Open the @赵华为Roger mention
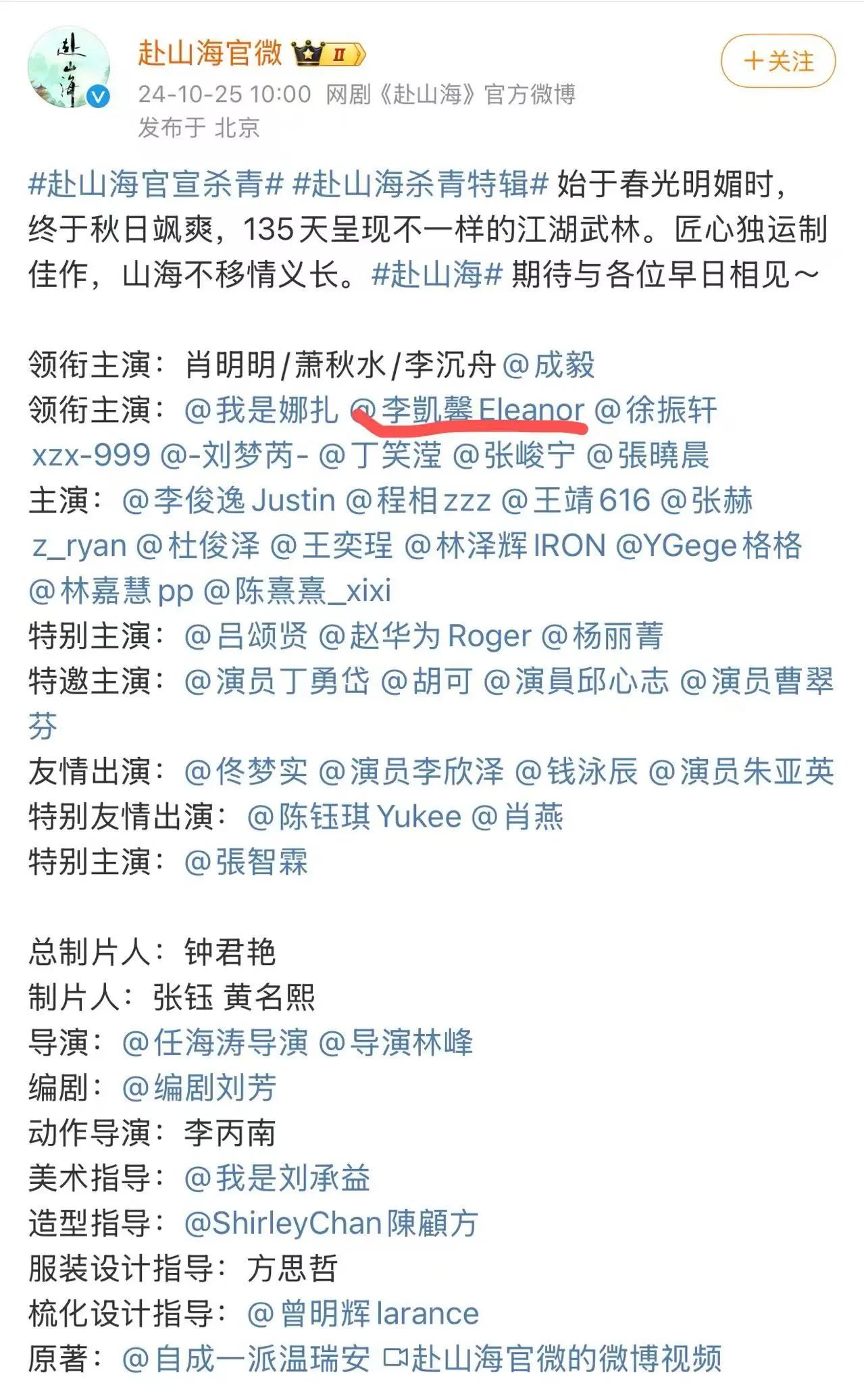This screenshot has width=864, height=1400. pos(424,637)
